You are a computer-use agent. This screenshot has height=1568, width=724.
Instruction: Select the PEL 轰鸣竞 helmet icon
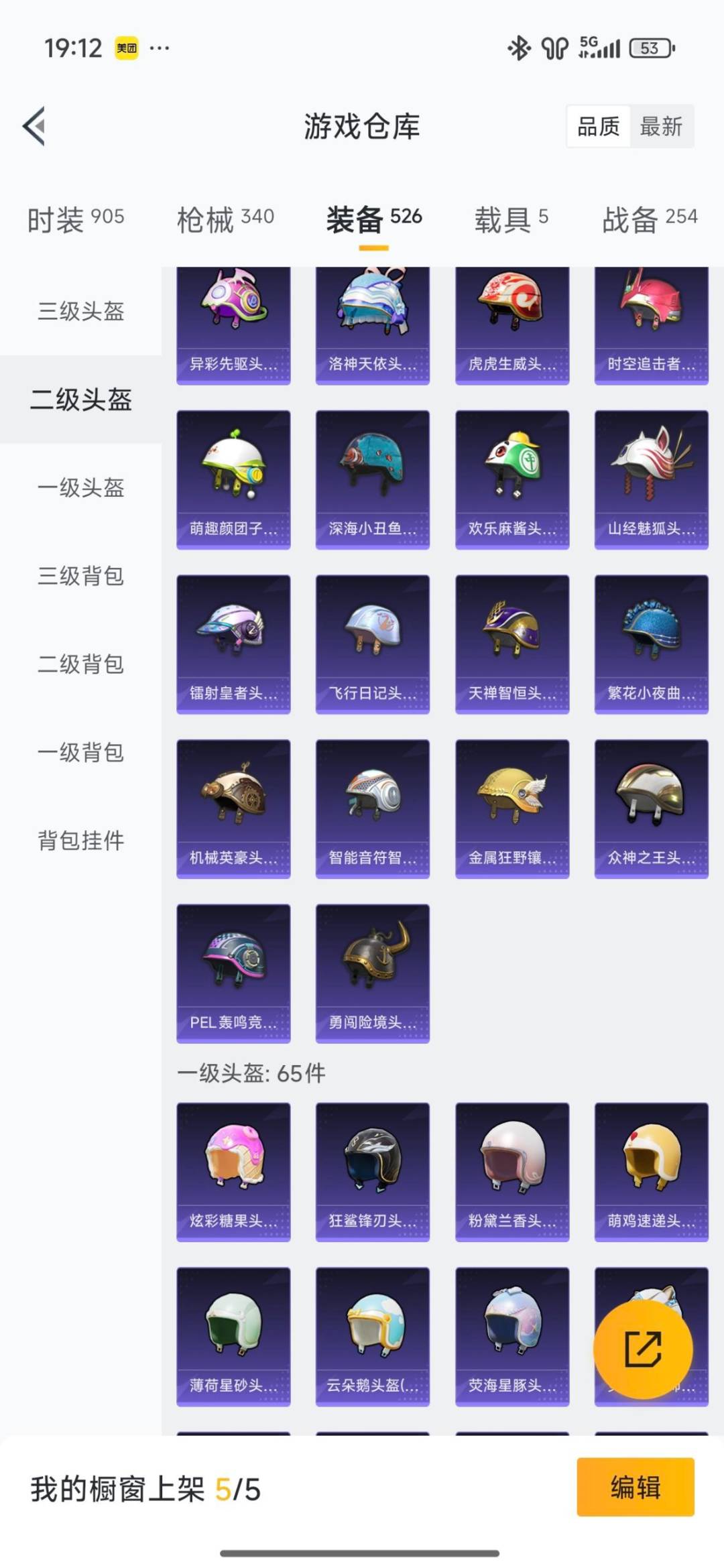point(233,972)
